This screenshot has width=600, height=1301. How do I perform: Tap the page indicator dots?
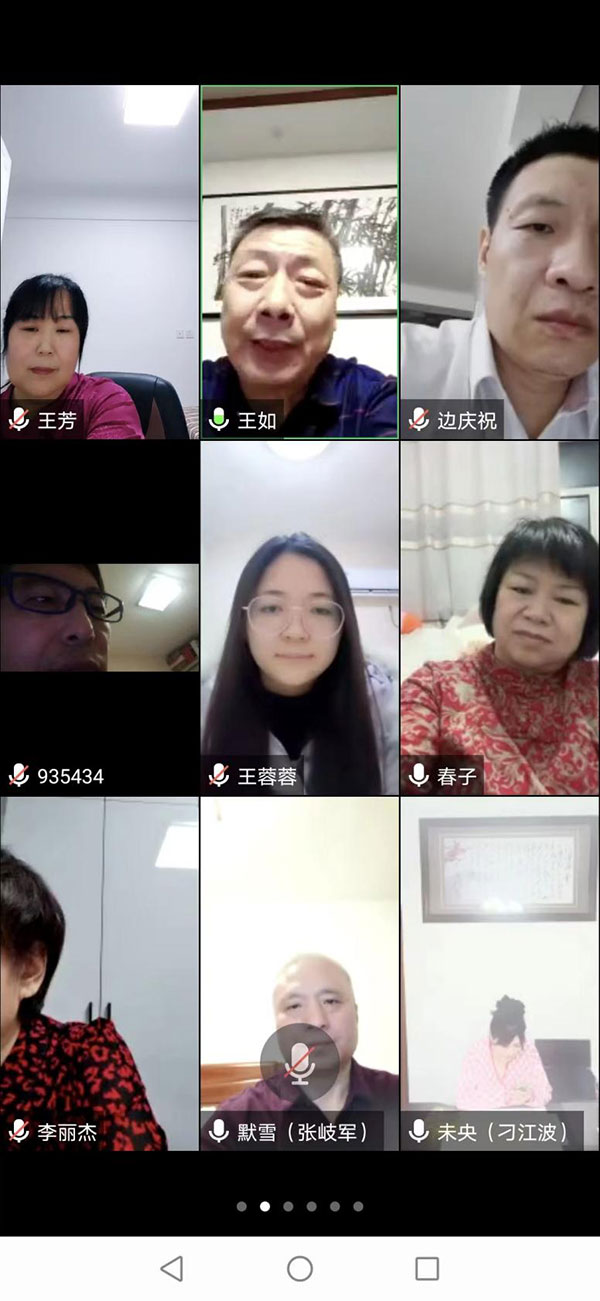[300, 1206]
